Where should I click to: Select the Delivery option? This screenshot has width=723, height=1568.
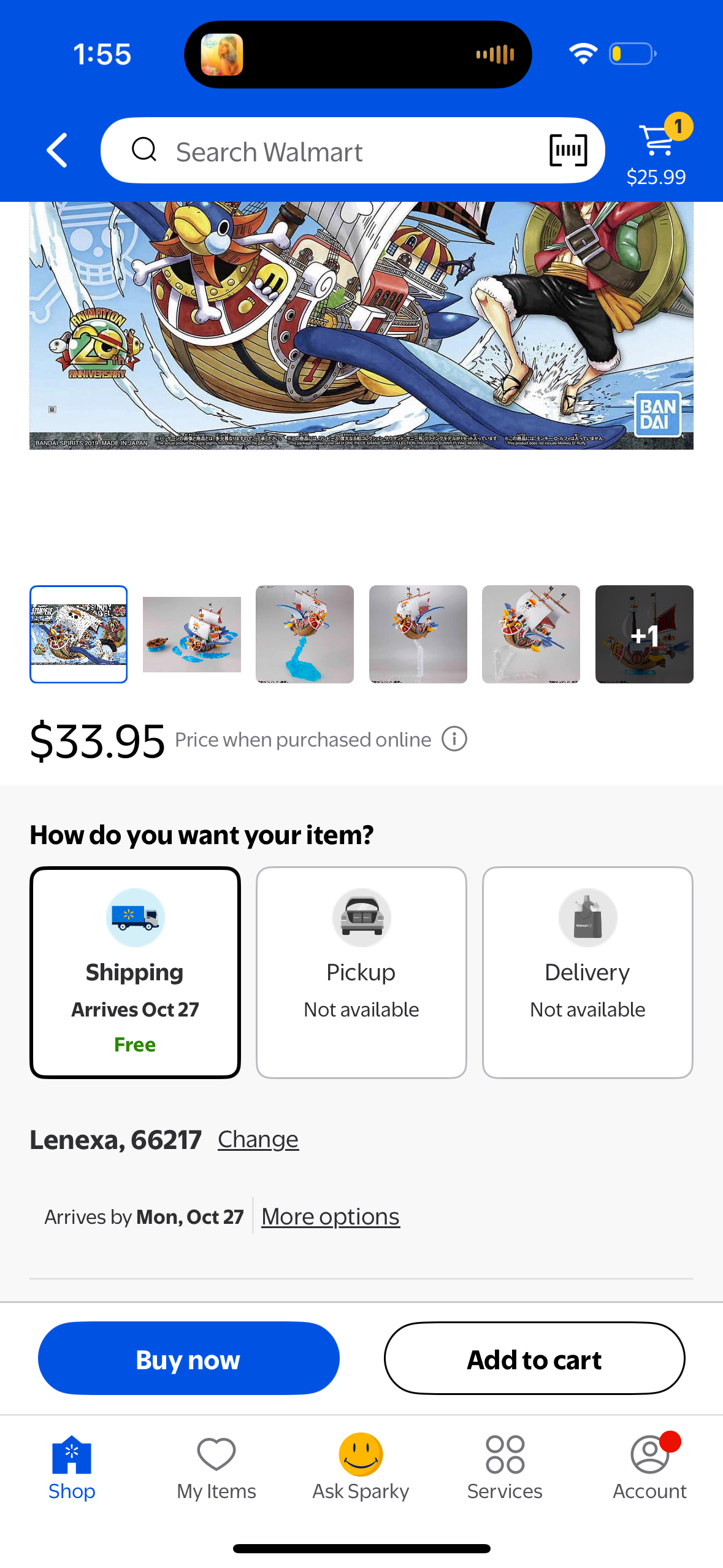coord(587,972)
